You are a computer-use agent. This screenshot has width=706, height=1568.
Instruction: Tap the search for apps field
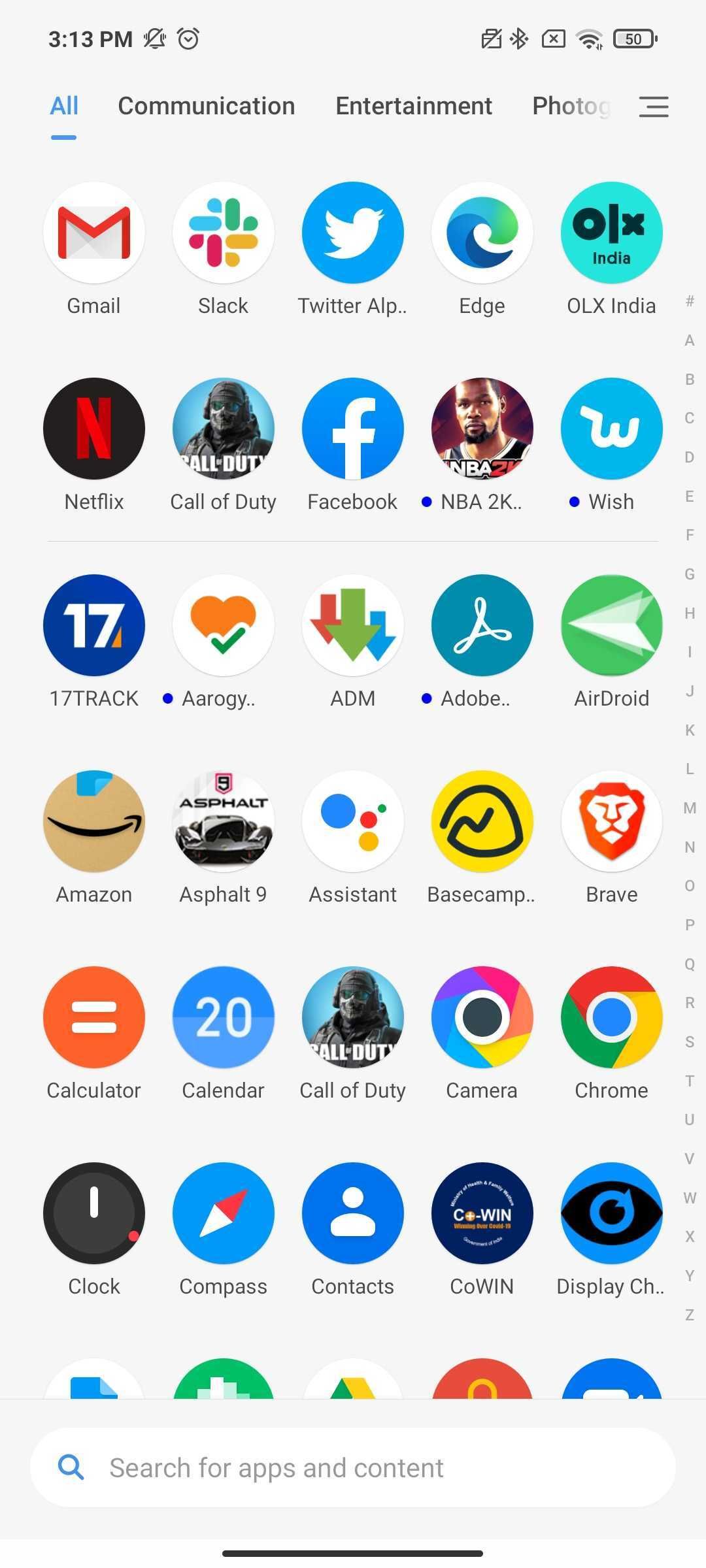(353, 1468)
